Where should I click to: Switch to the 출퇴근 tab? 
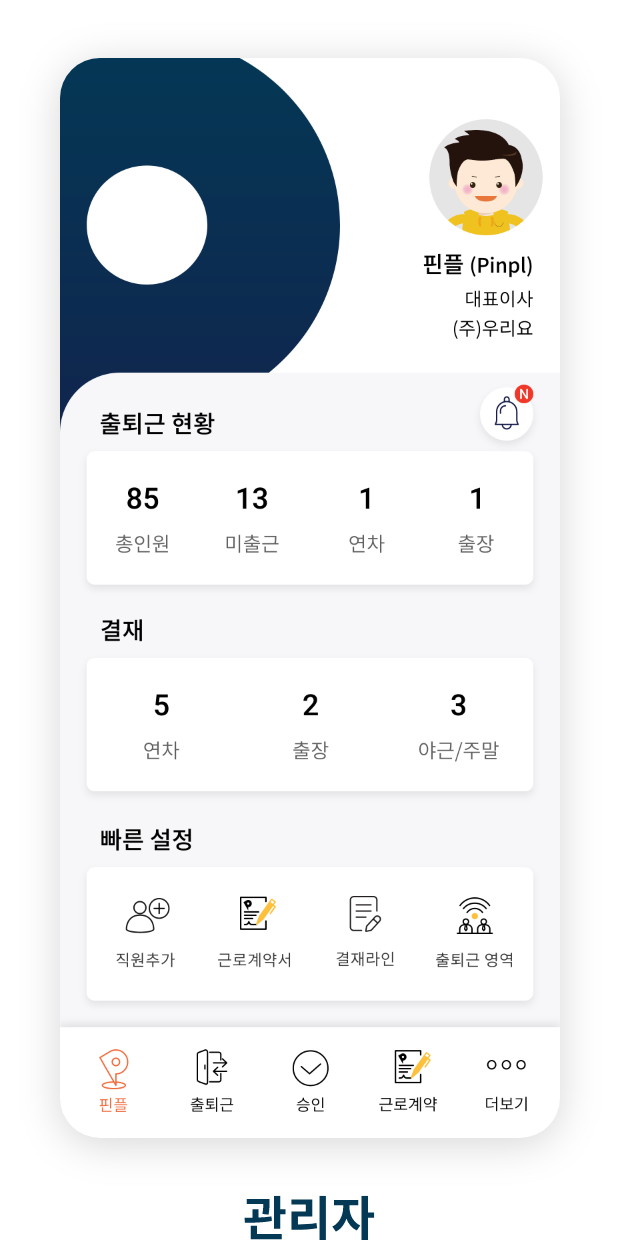point(212,1082)
